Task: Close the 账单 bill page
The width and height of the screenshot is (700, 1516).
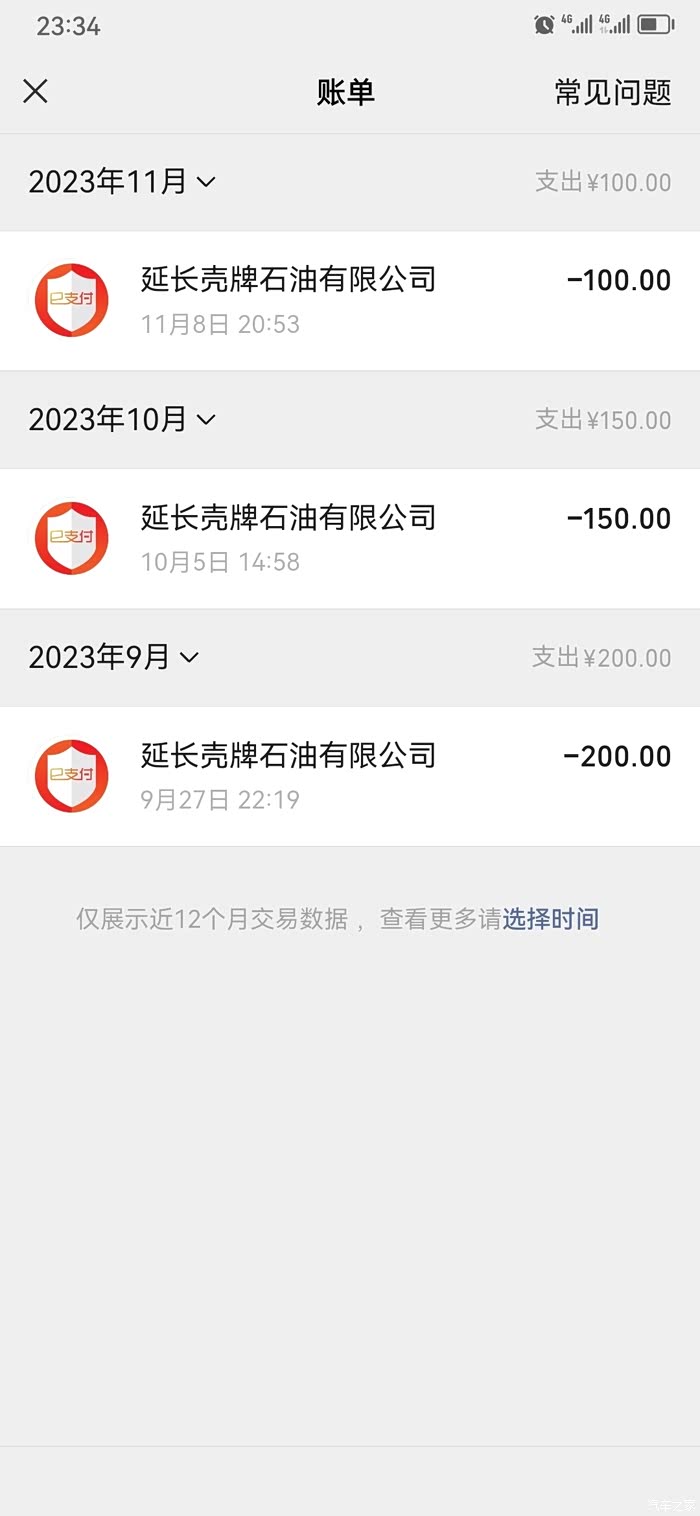Action: [35, 92]
